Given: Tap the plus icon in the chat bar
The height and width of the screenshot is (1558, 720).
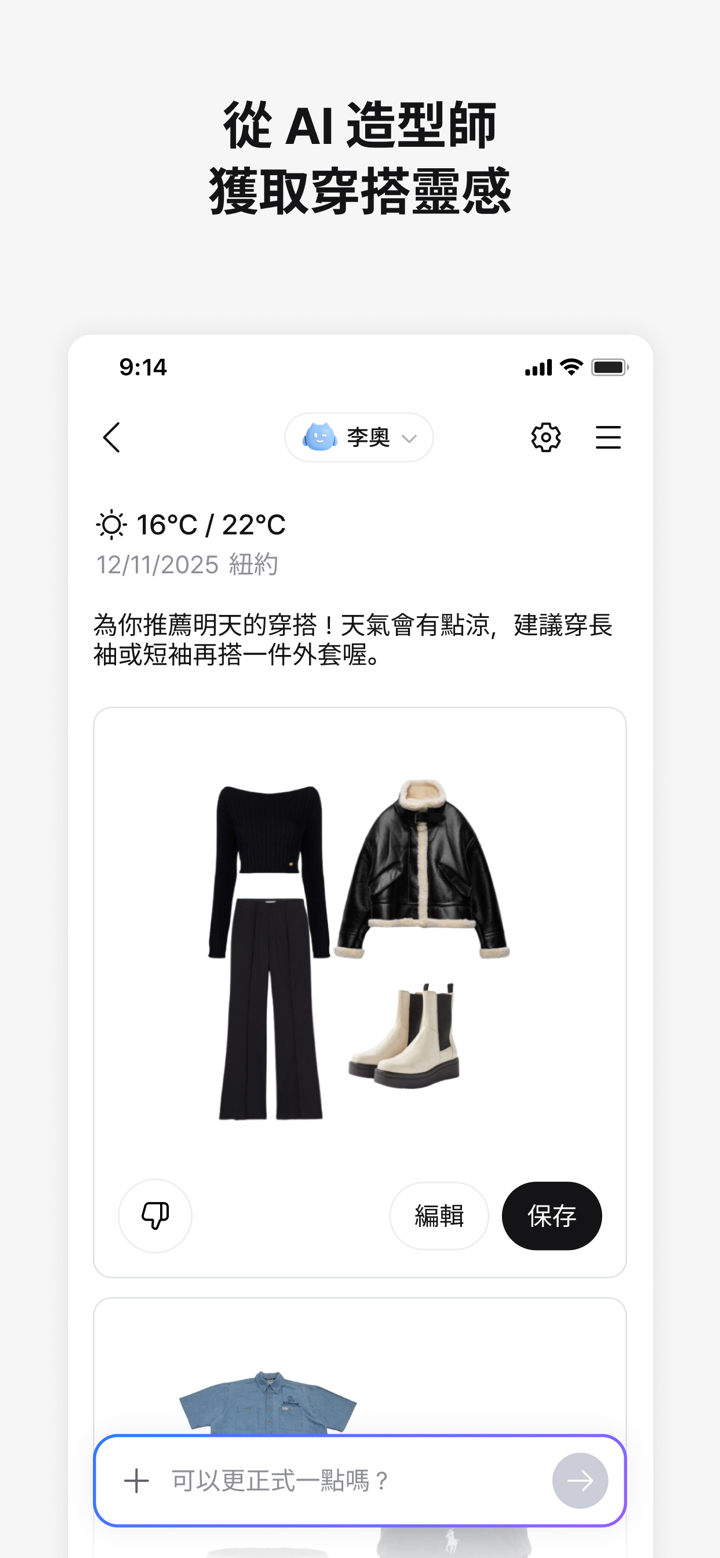Looking at the screenshot, I should (136, 1480).
